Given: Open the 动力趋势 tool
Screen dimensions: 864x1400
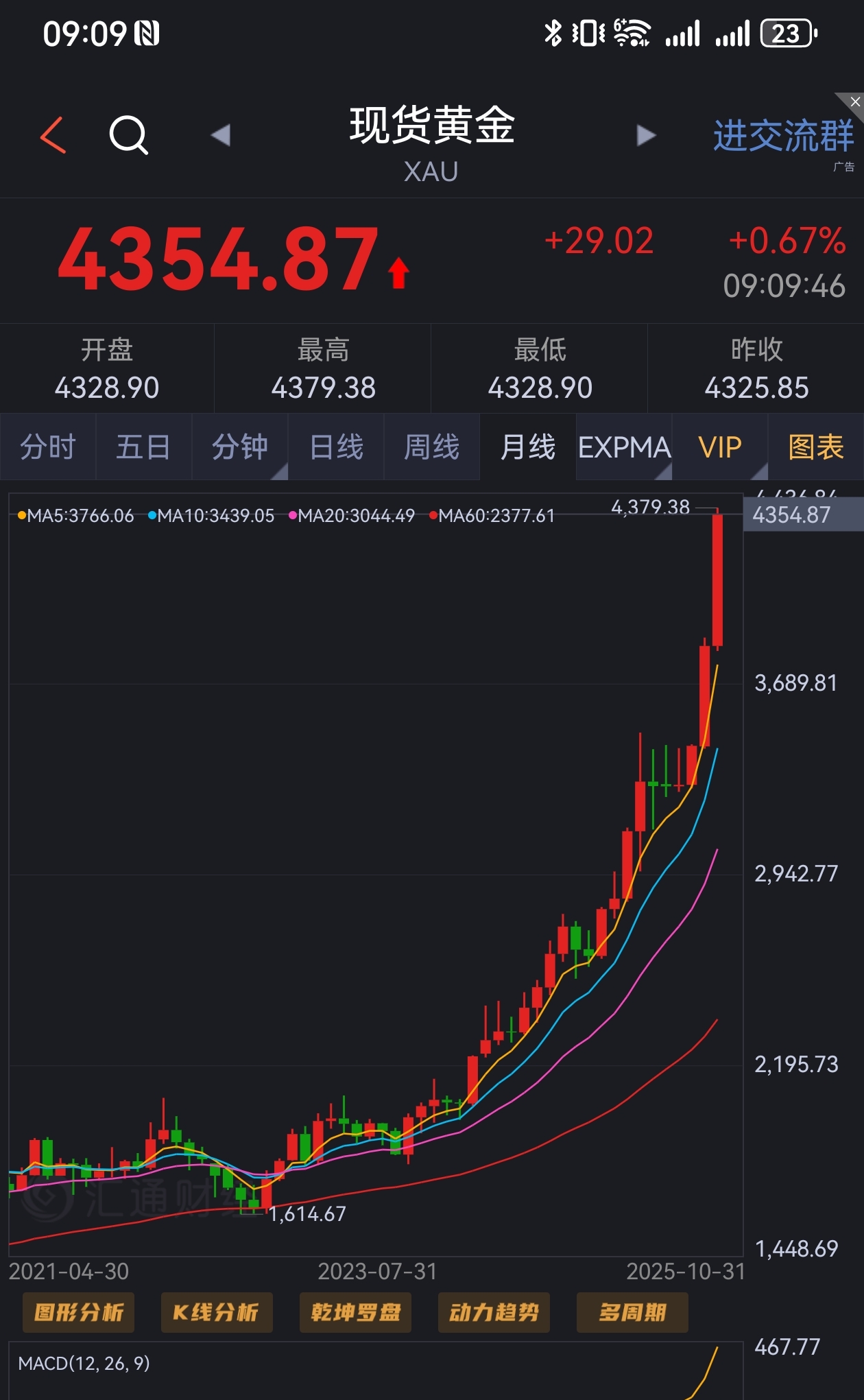Looking at the screenshot, I should pyautogui.click(x=494, y=1312).
